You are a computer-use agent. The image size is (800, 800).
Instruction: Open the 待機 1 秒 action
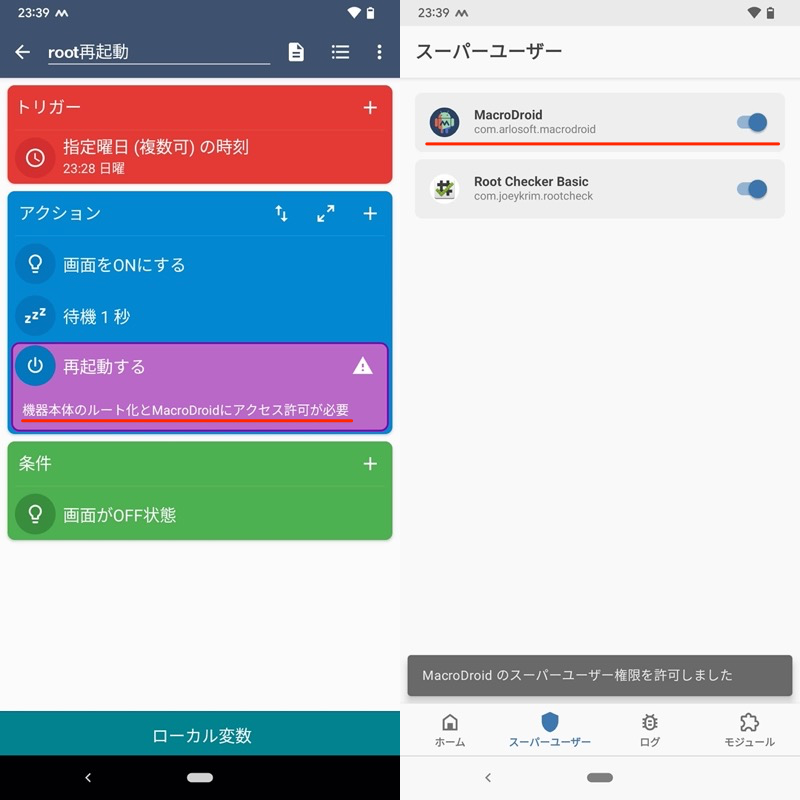pos(97,317)
